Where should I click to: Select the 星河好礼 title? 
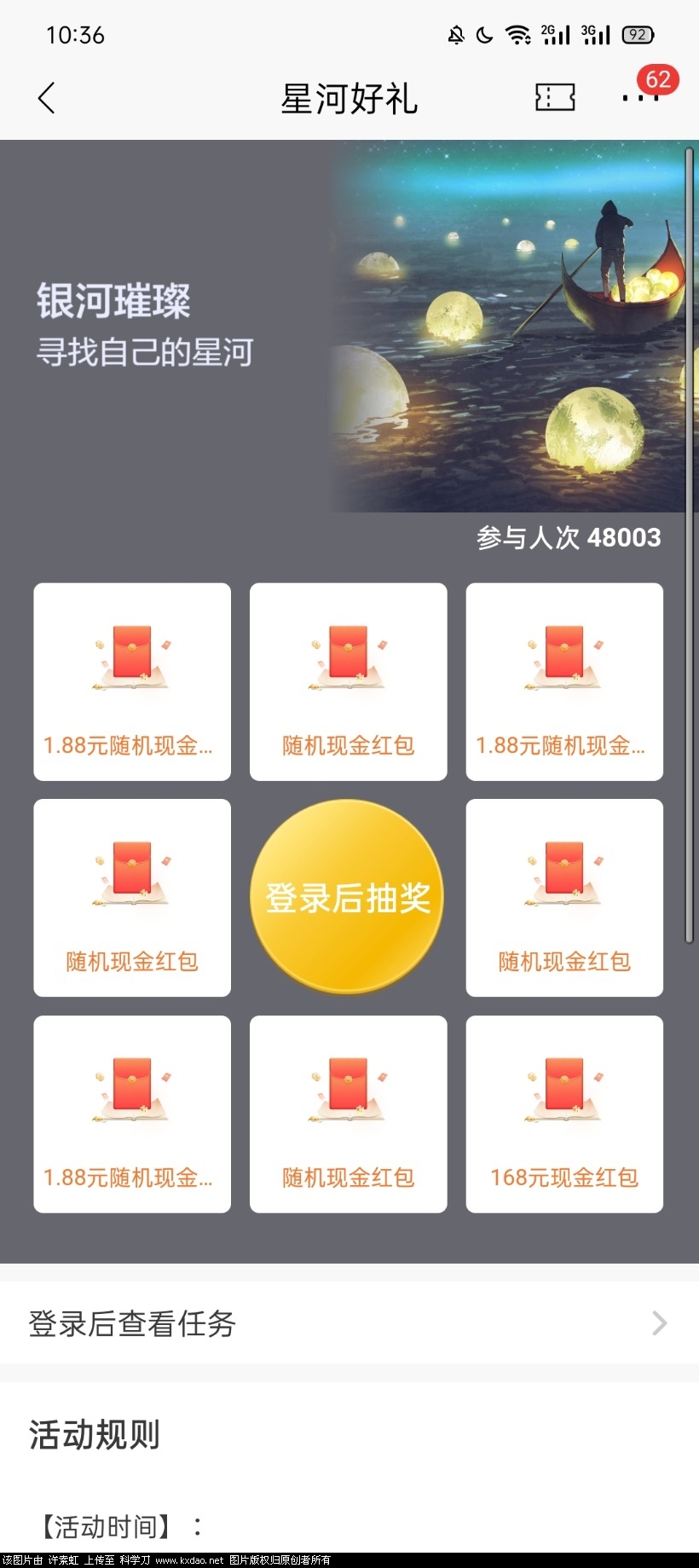(x=349, y=98)
